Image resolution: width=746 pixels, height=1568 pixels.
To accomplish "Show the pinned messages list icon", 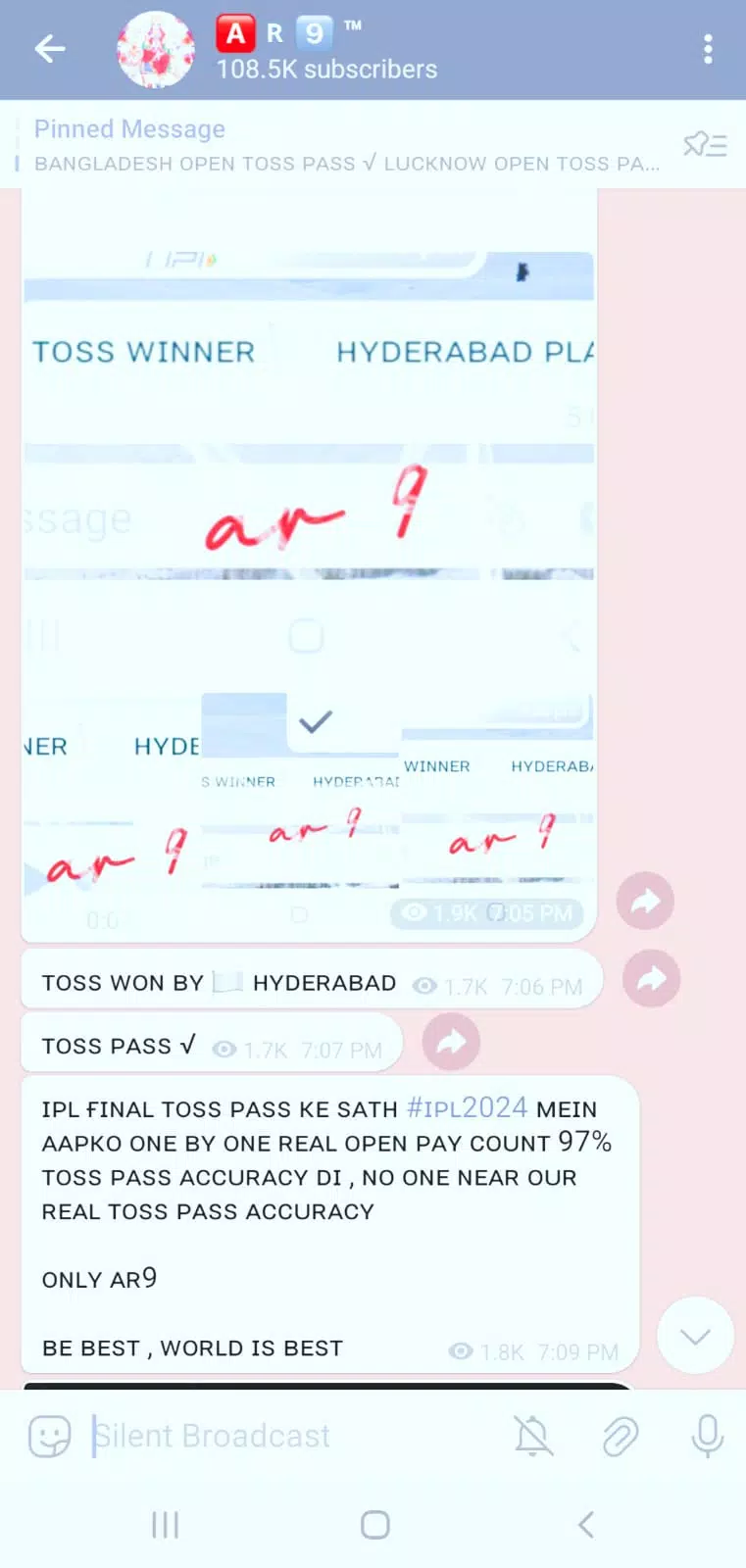I will 705,145.
